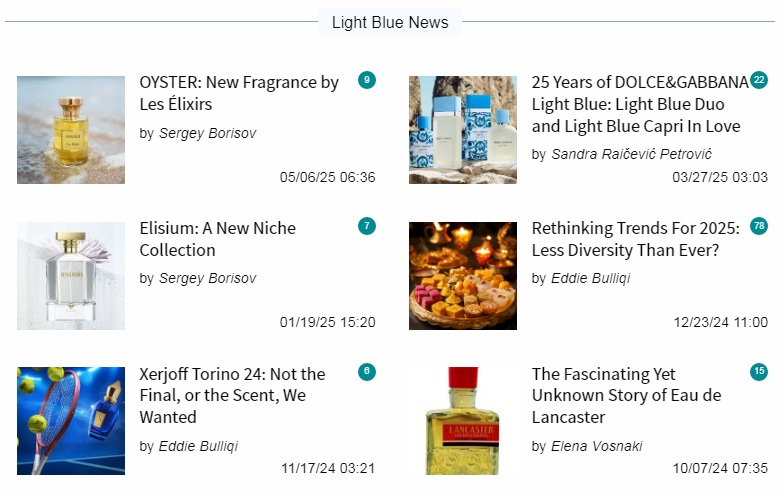Image resolution: width=782 pixels, height=495 pixels.
Task: Open the Xerjoff Torino 24 article
Action: point(232,395)
